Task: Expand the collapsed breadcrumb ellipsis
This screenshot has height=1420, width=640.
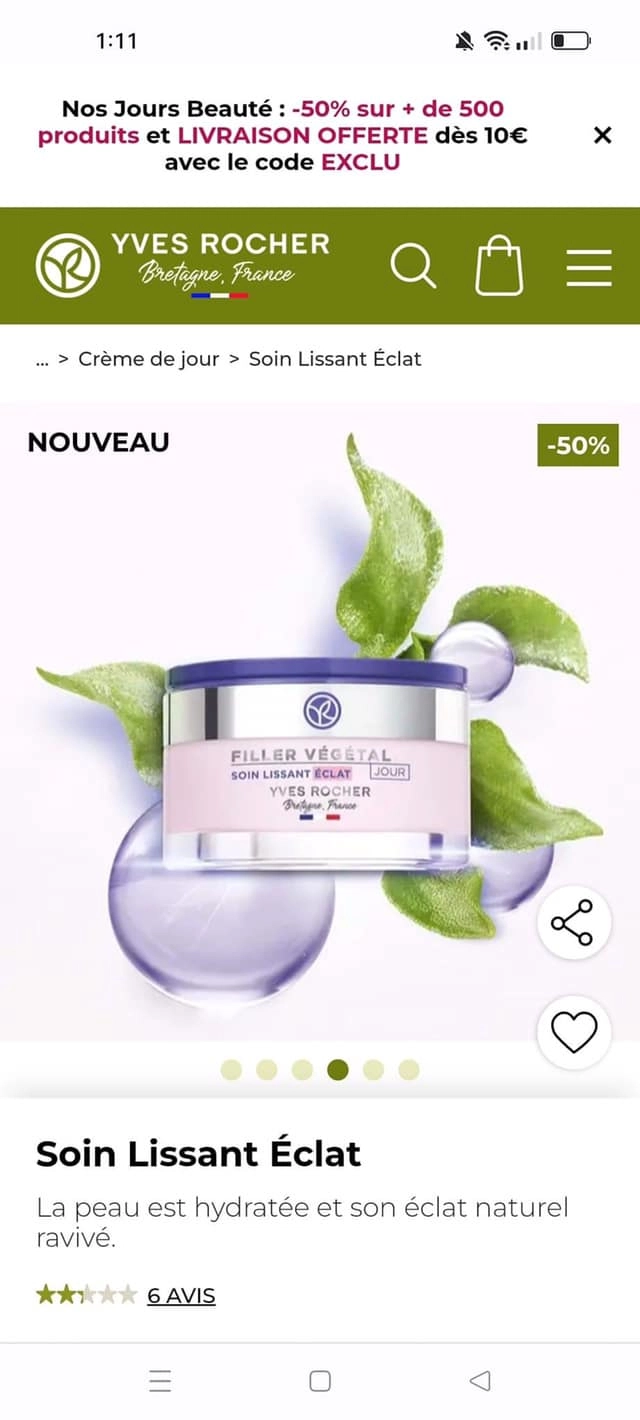Action: (x=41, y=359)
